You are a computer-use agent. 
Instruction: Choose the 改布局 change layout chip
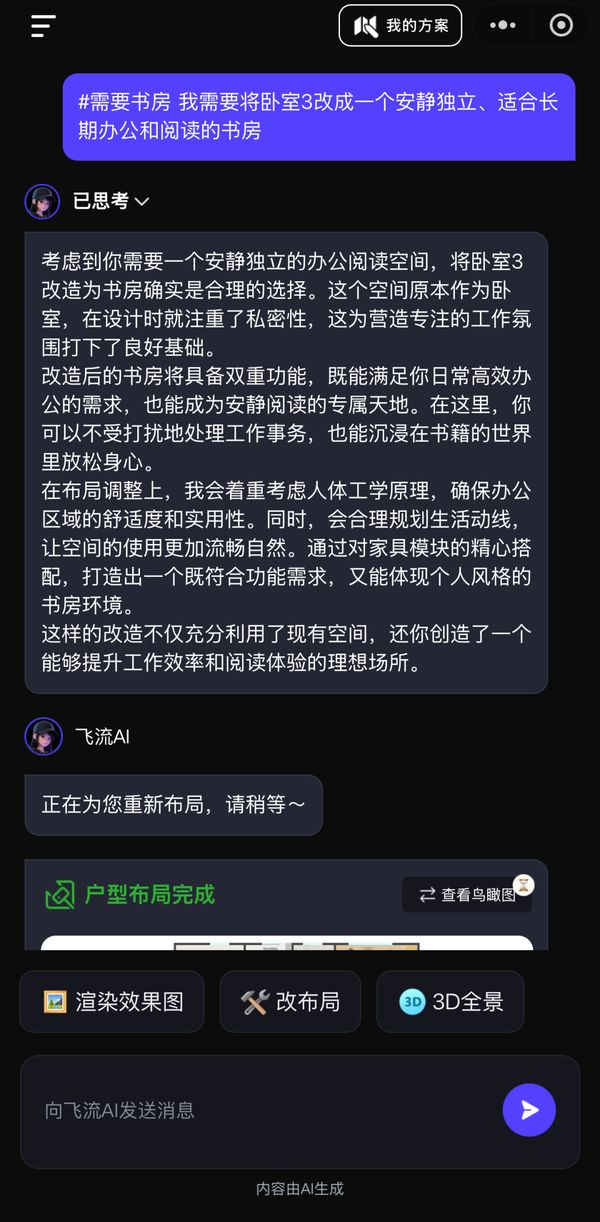click(290, 1001)
